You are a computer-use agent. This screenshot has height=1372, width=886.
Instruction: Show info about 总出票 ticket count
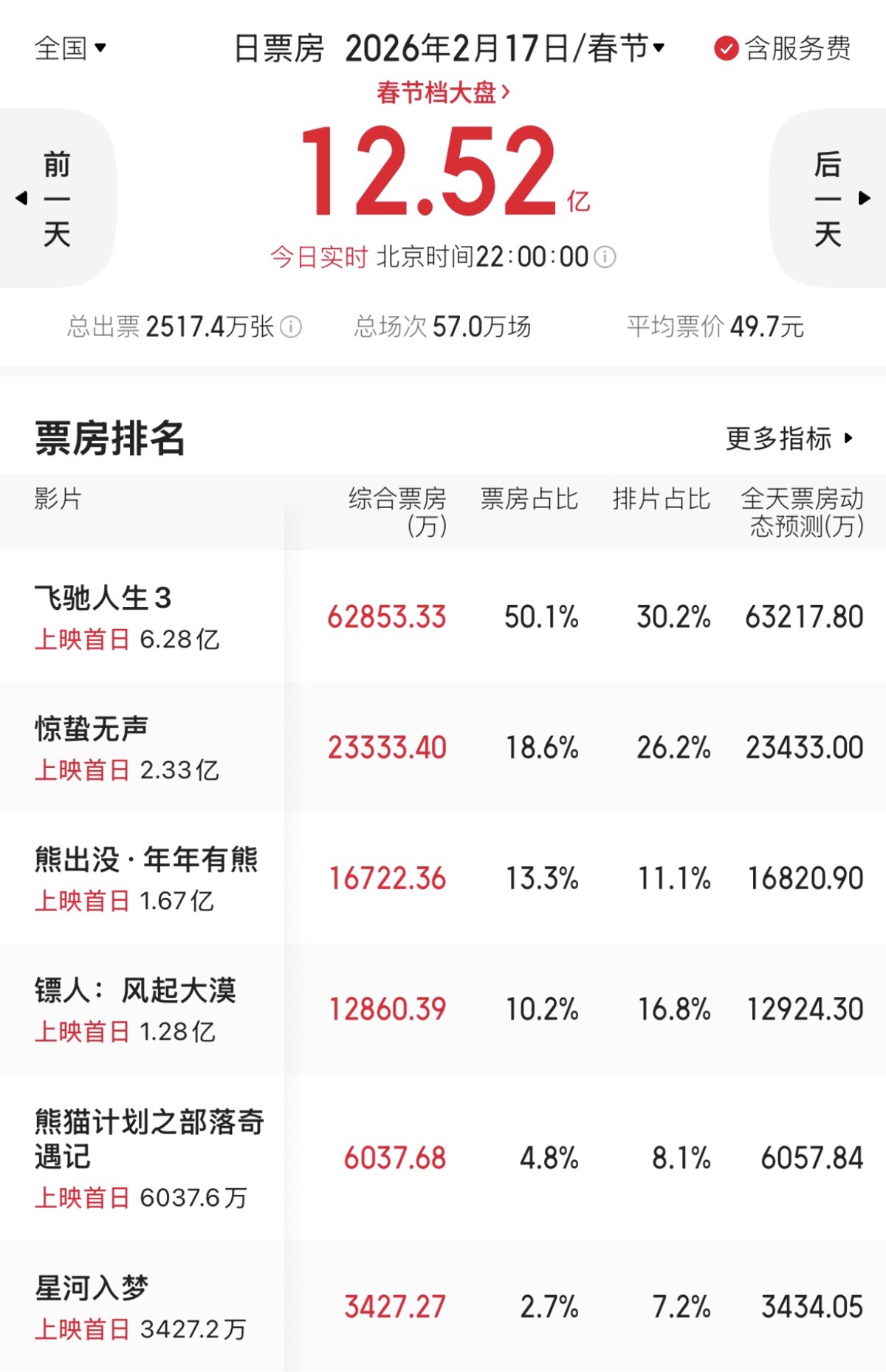292,326
